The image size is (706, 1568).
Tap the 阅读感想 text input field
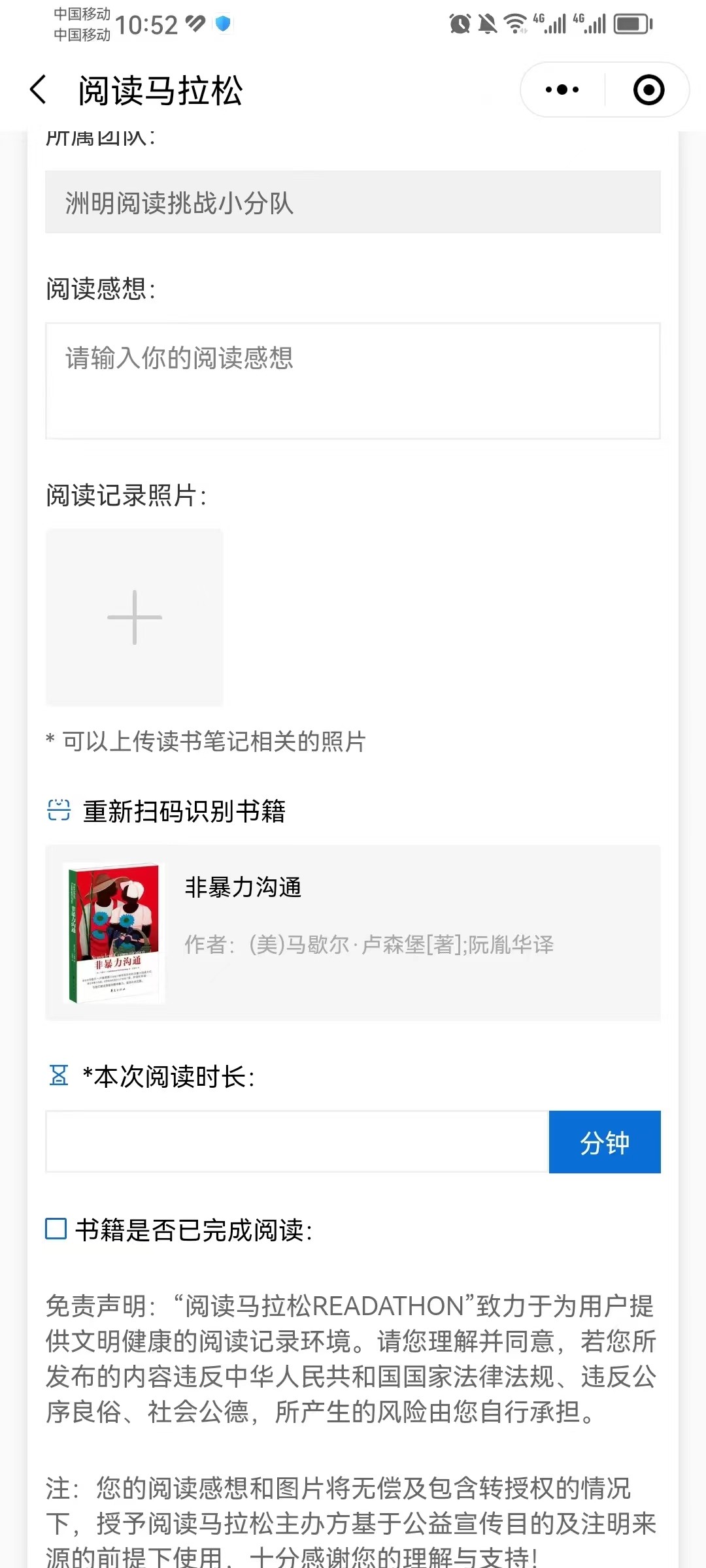353,380
